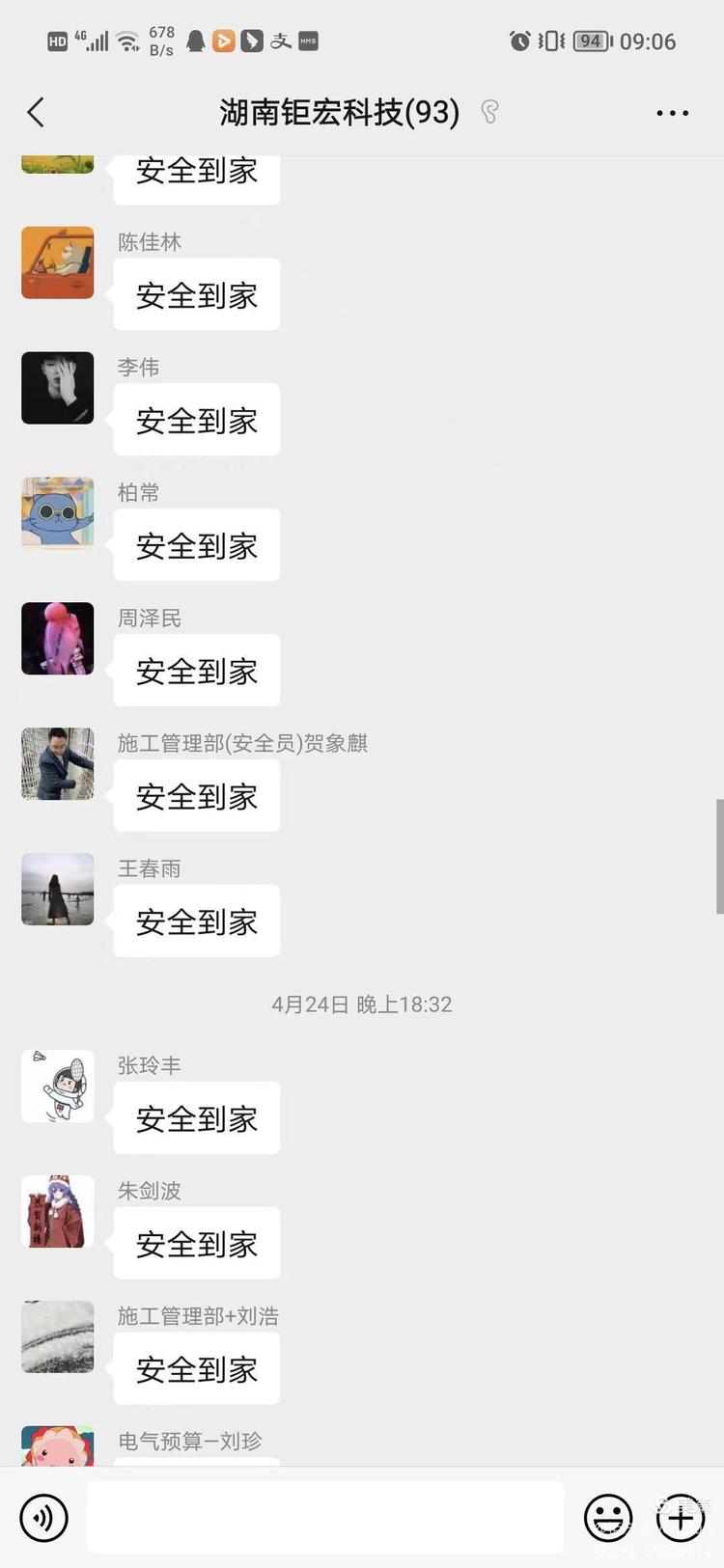Open 贺象麒's profile from avatar
The height and width of the screenshot is (1568, 724).
tap(58, 764)
